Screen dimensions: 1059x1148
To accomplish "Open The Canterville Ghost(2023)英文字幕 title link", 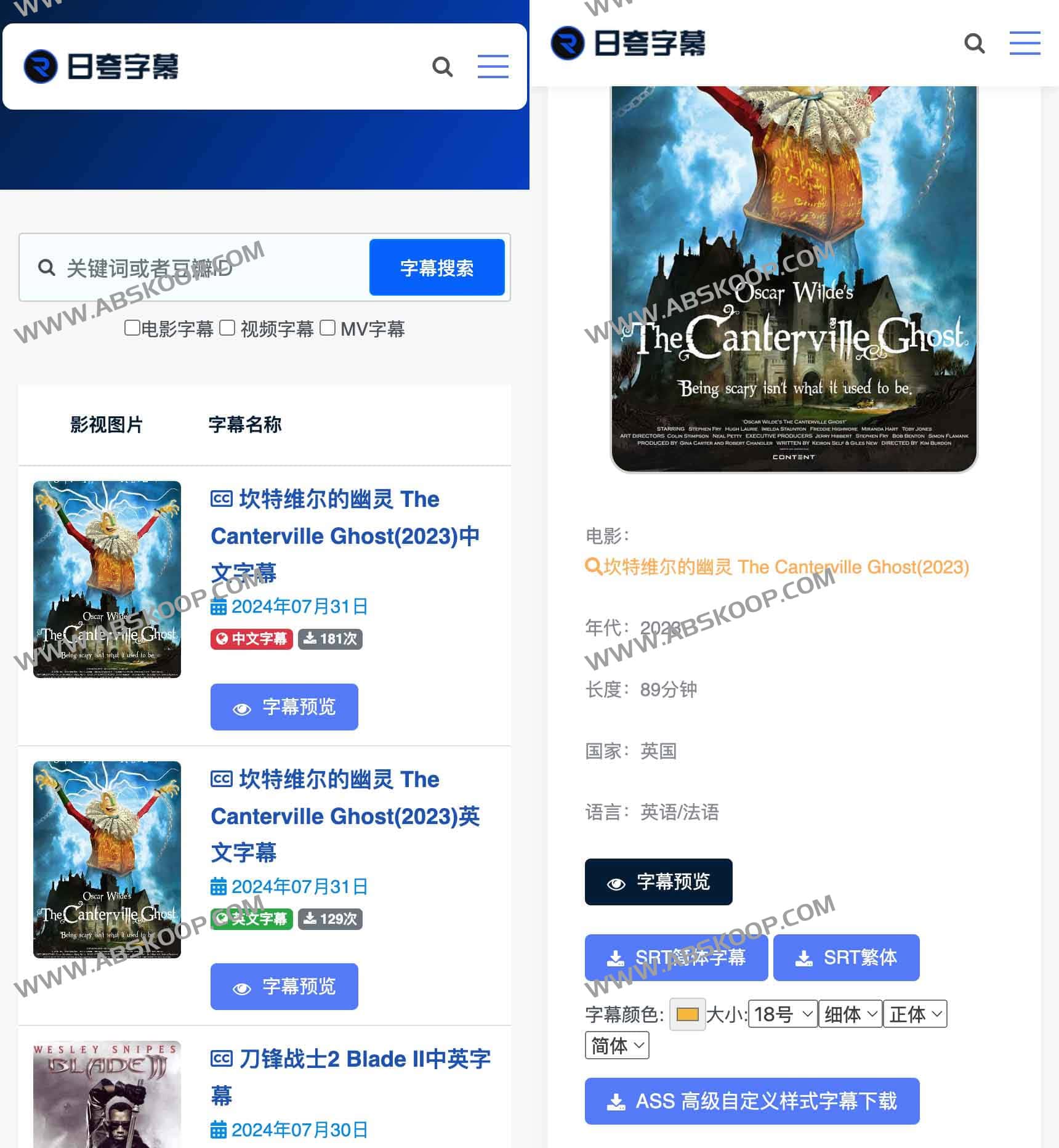I will point(345,815).
